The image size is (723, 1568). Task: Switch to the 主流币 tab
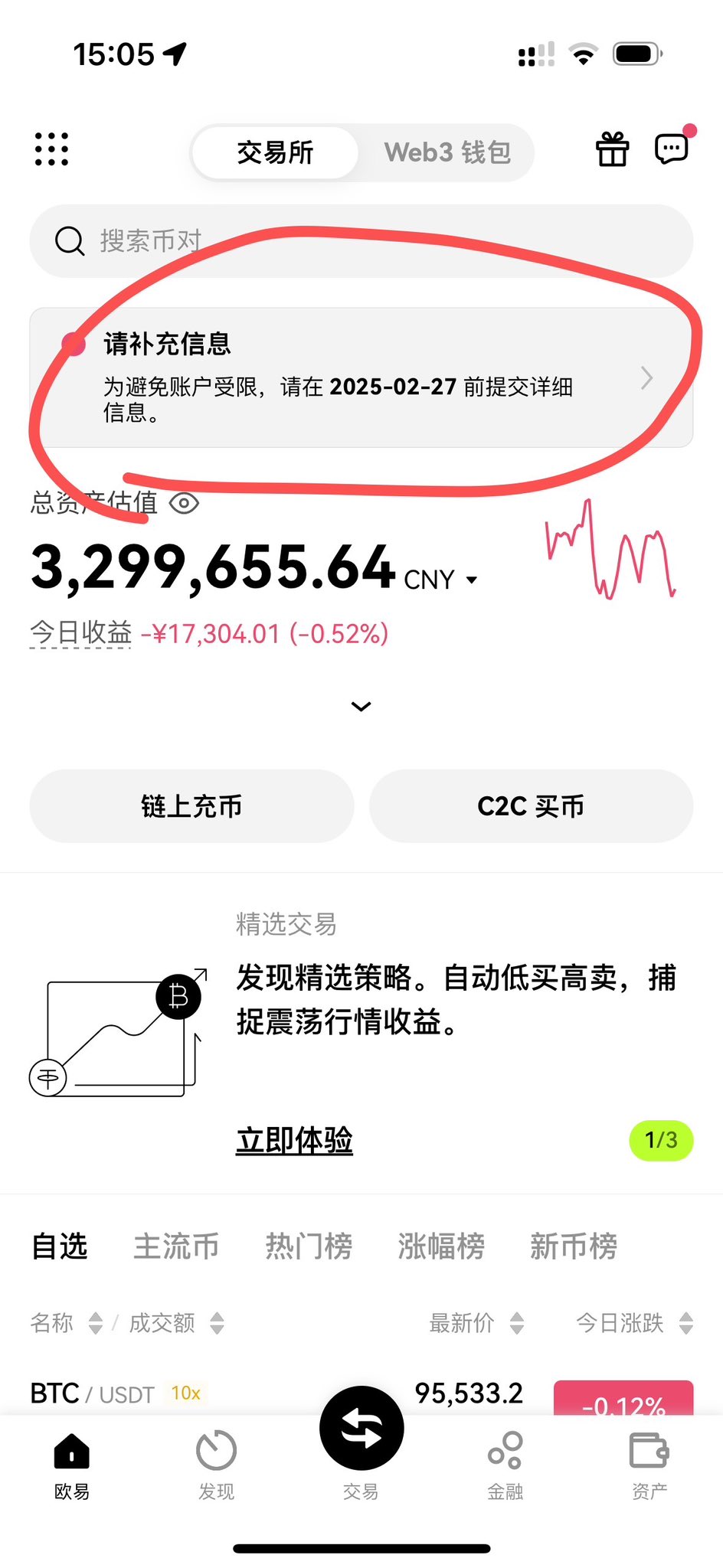[x=176, y=1246]
